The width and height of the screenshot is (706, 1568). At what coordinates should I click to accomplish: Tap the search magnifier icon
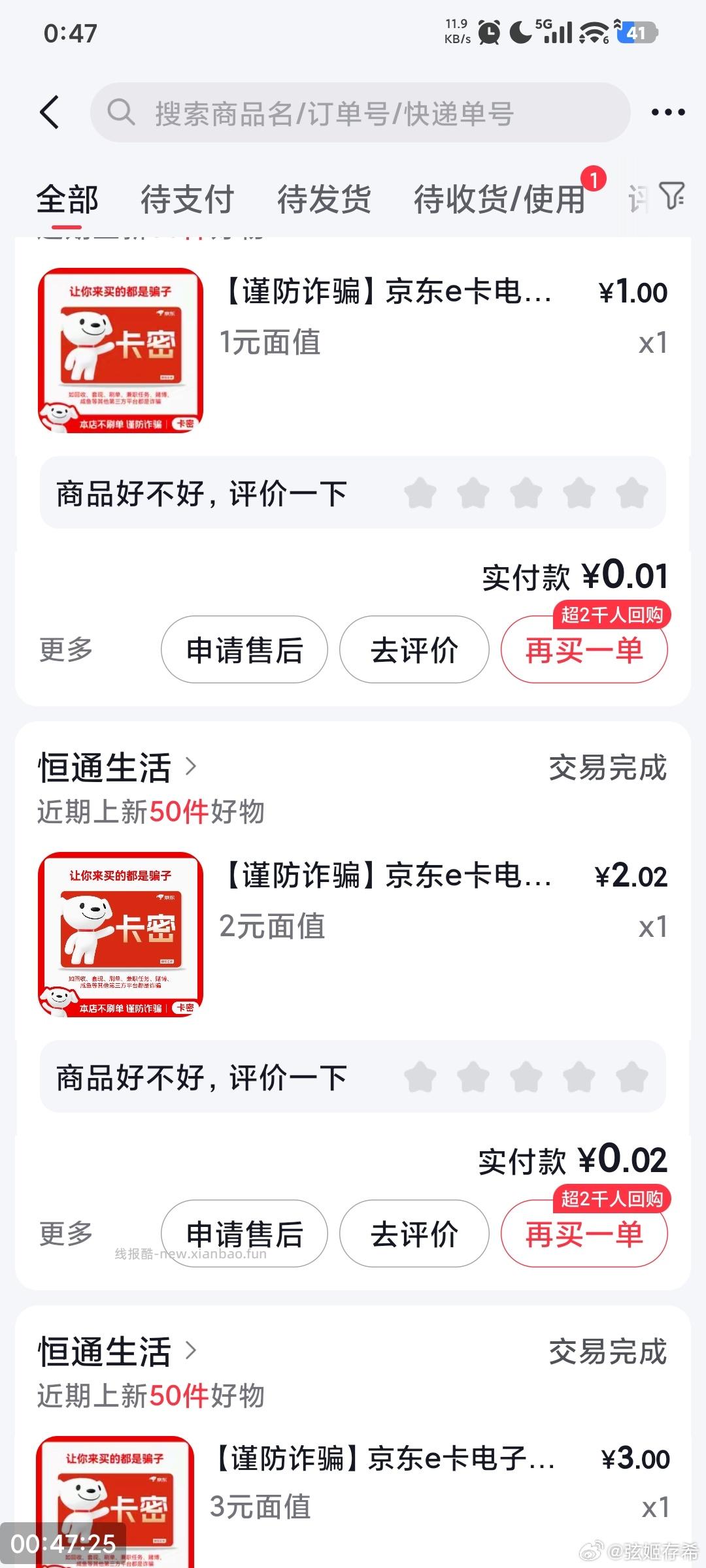click(121, 111)
